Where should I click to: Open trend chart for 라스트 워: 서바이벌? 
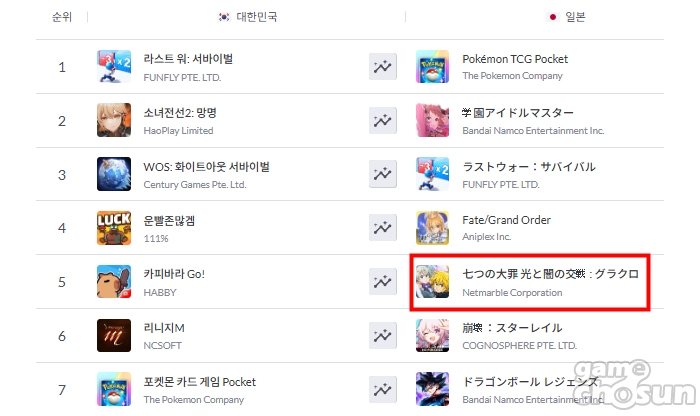383,67
